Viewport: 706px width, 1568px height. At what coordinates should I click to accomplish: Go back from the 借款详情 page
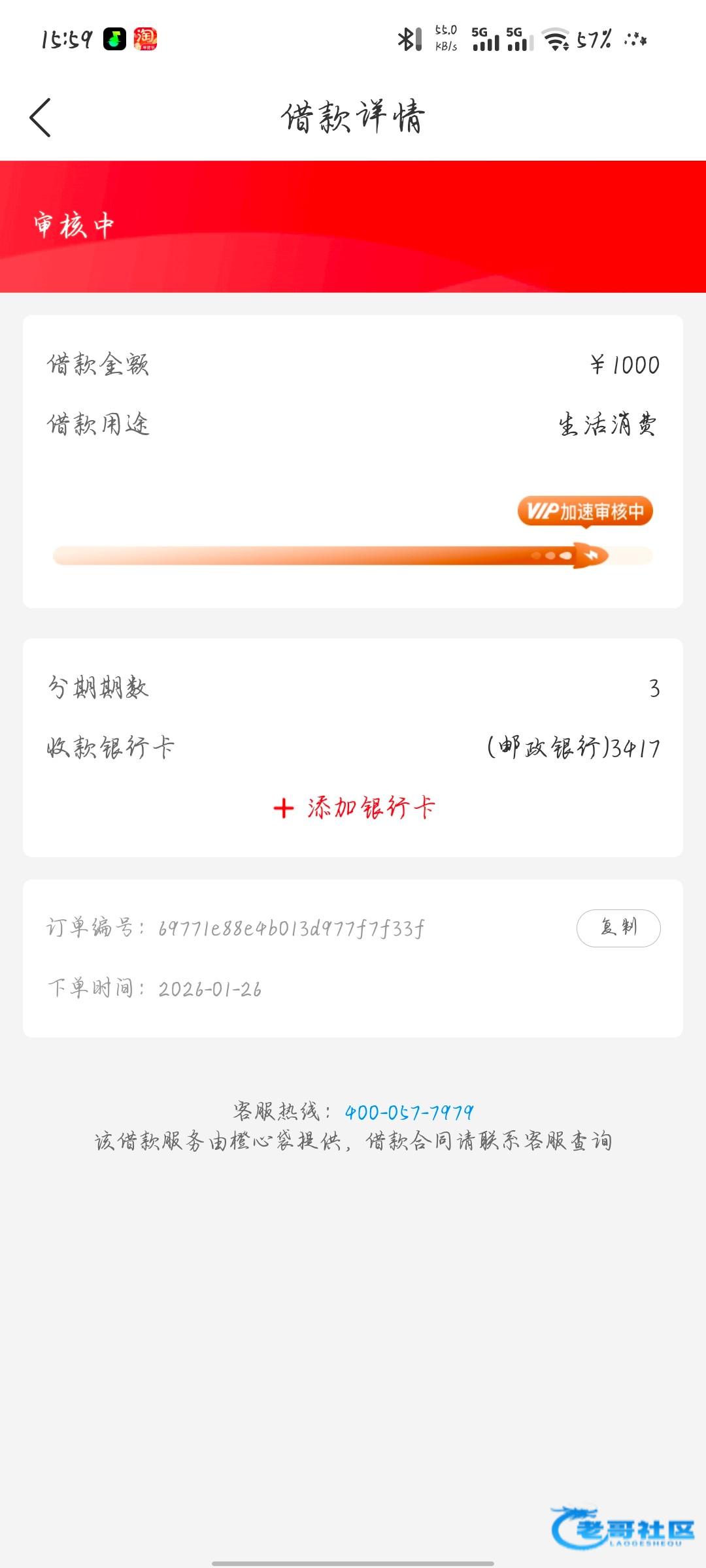41,118
